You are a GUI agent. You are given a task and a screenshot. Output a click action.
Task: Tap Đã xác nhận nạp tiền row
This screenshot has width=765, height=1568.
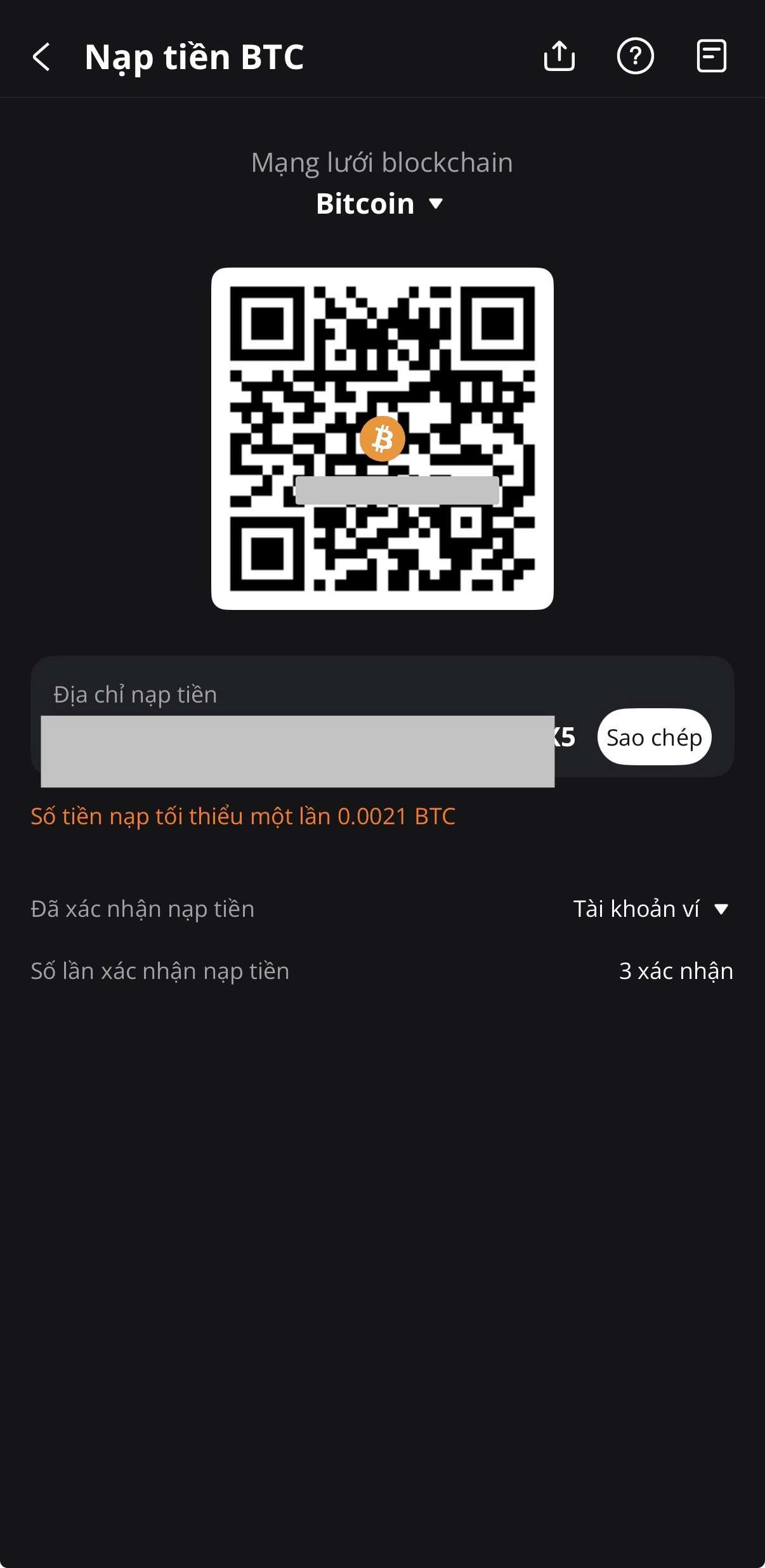point(143,909)
